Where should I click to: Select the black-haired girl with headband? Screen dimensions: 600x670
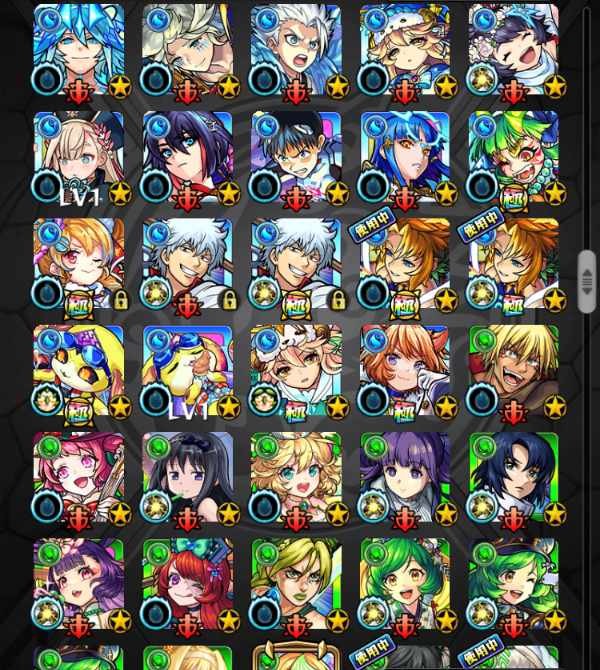tap(187, 478)
